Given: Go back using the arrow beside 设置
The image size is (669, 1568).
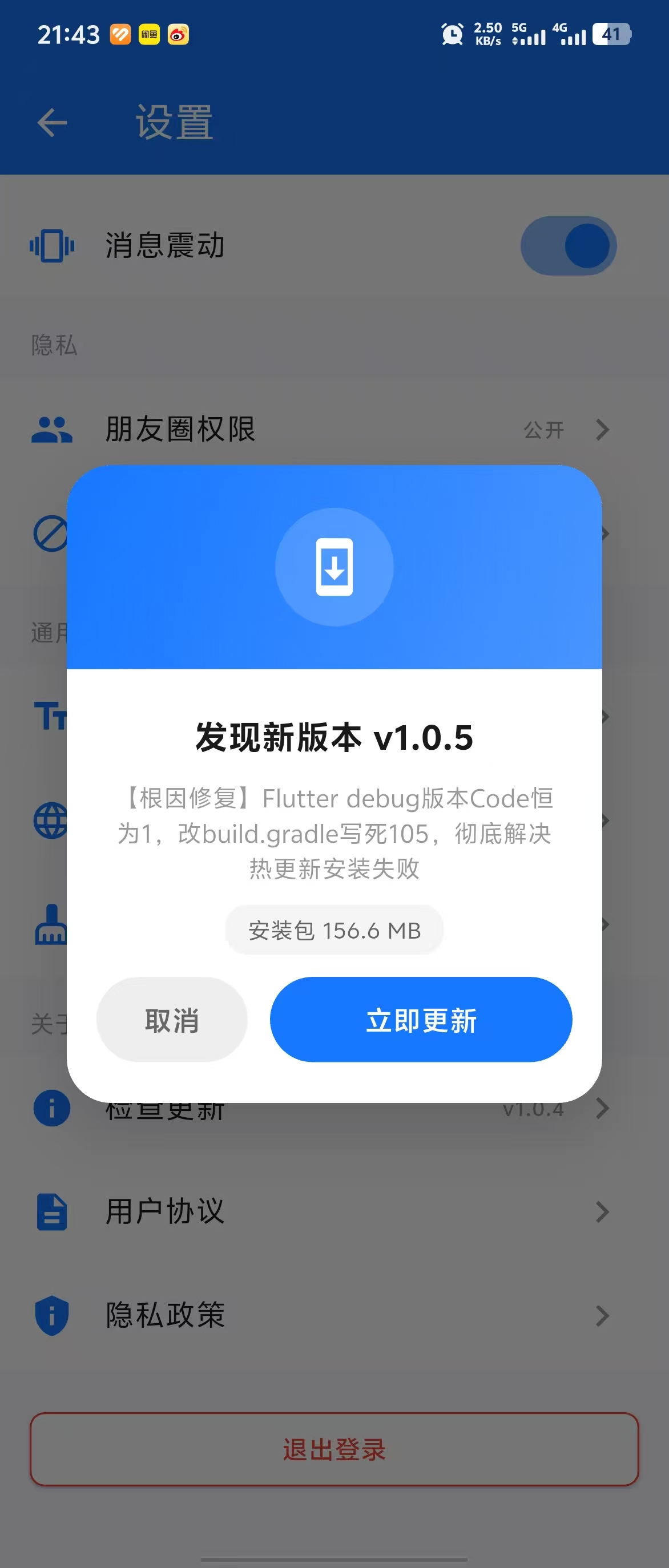Looking at the screenshot, I should (x=53, y=123).
